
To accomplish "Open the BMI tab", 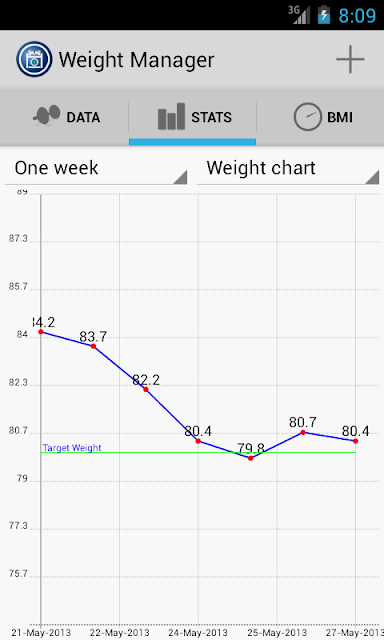I will 320,117.
